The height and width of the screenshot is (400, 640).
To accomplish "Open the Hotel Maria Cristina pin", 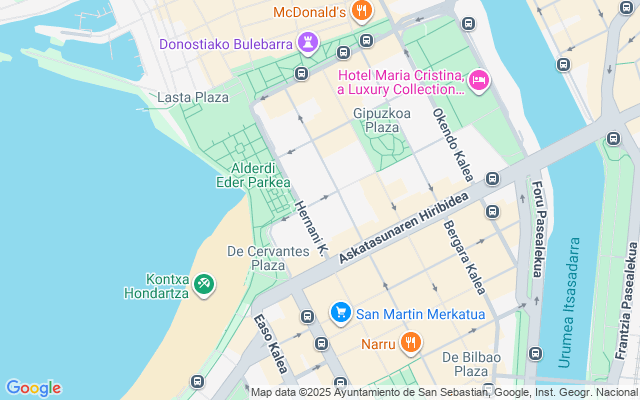I will click(x=479, y=80).
